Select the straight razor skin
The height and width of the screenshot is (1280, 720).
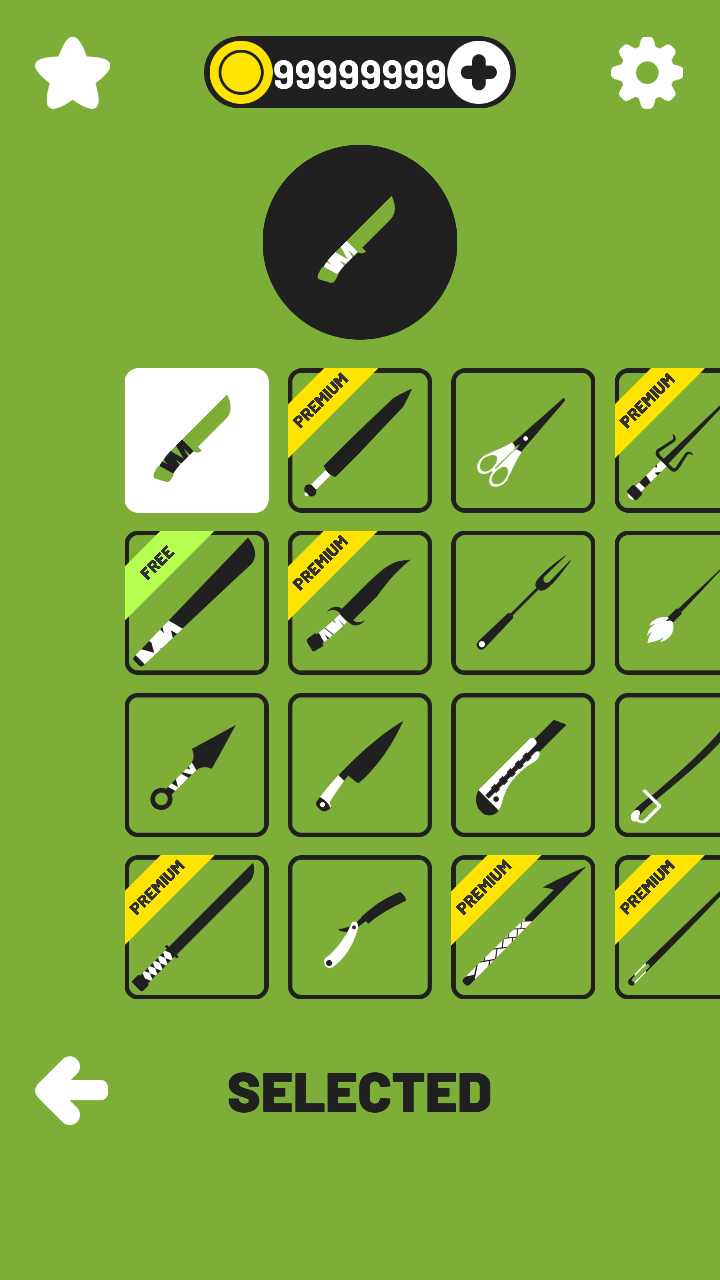360,927
